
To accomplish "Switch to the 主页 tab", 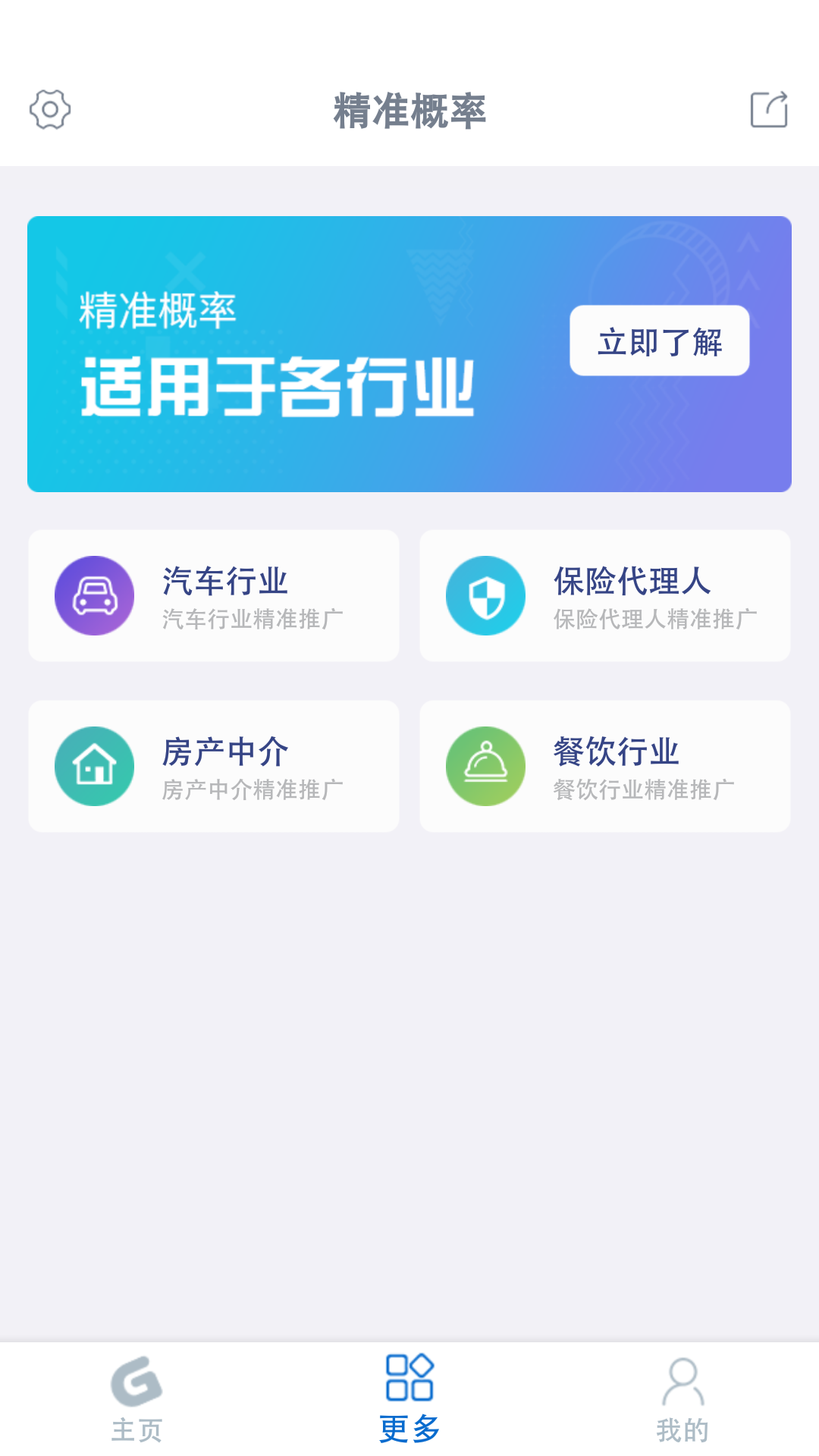I will 136,1400.
